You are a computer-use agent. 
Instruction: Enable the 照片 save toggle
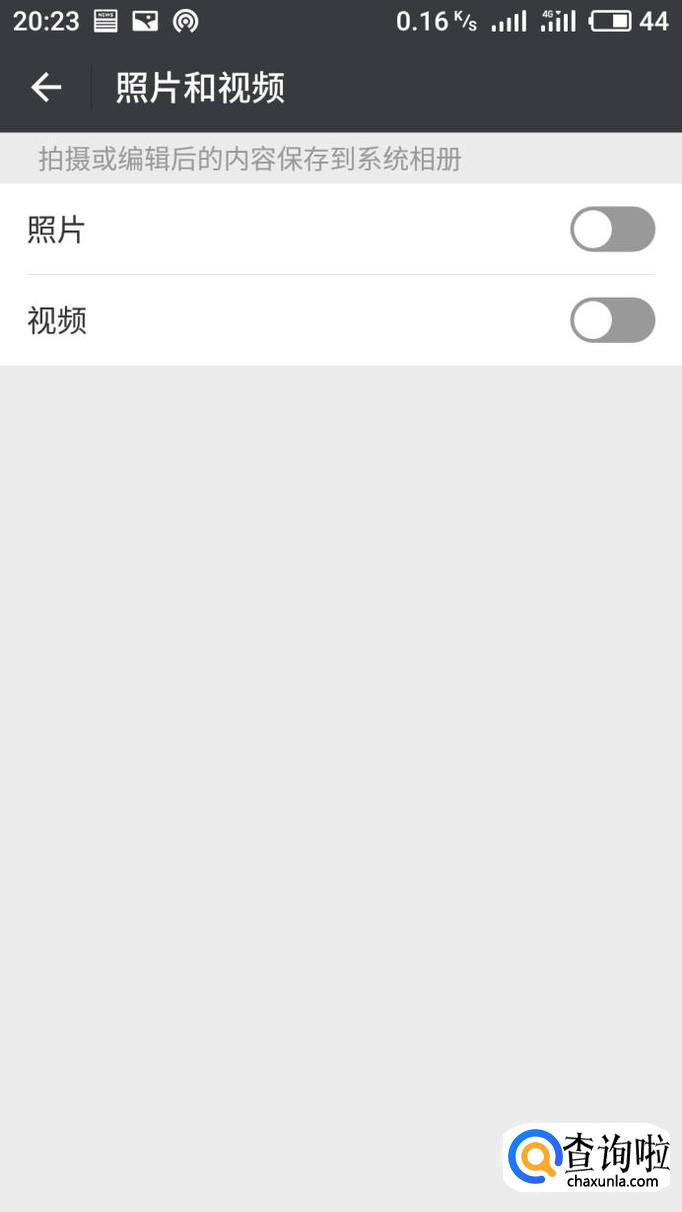pyautogui.click(x=612, y=230)
